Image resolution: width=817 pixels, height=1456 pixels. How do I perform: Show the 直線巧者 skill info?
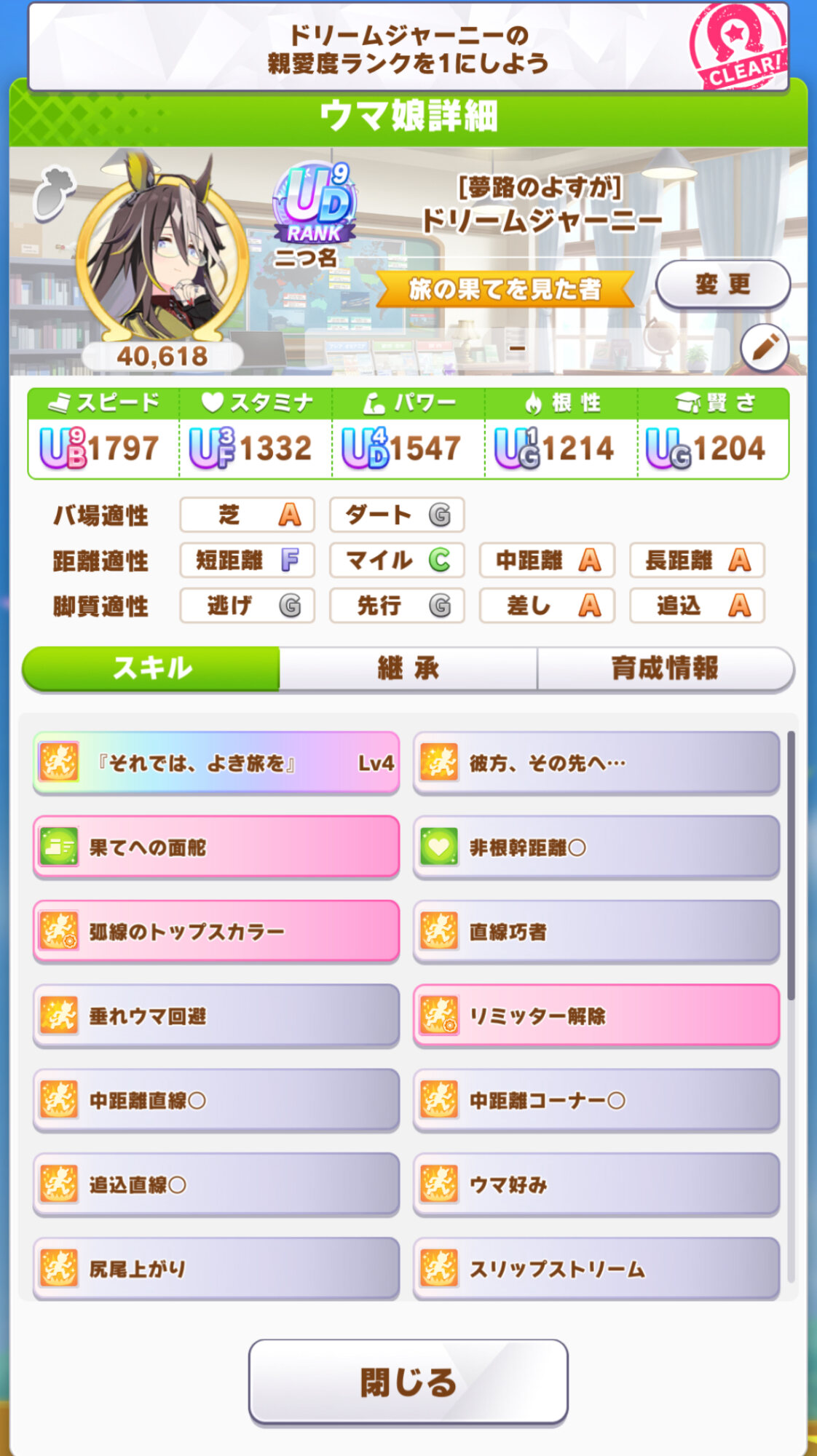(x=596, y=932)
